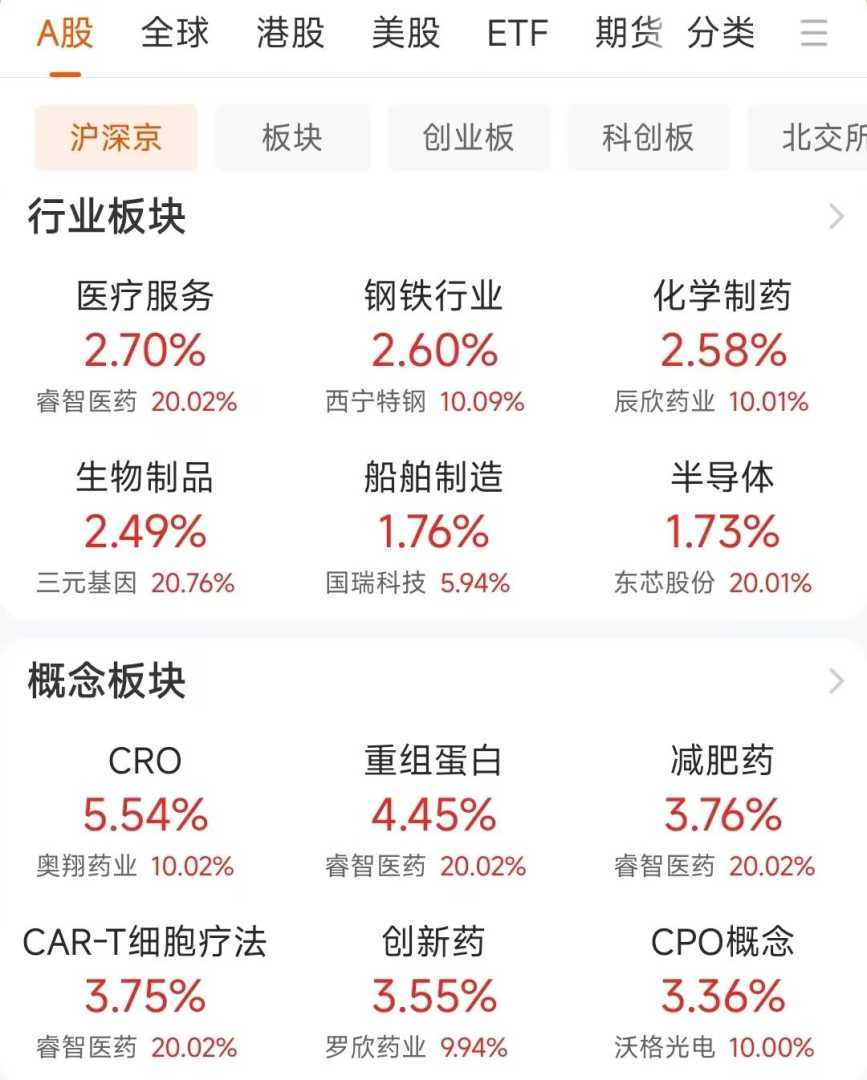867x1080 pixels.
Task: Select the 创业板 chip
Action: pyautogui.click(x=468, y=138)
